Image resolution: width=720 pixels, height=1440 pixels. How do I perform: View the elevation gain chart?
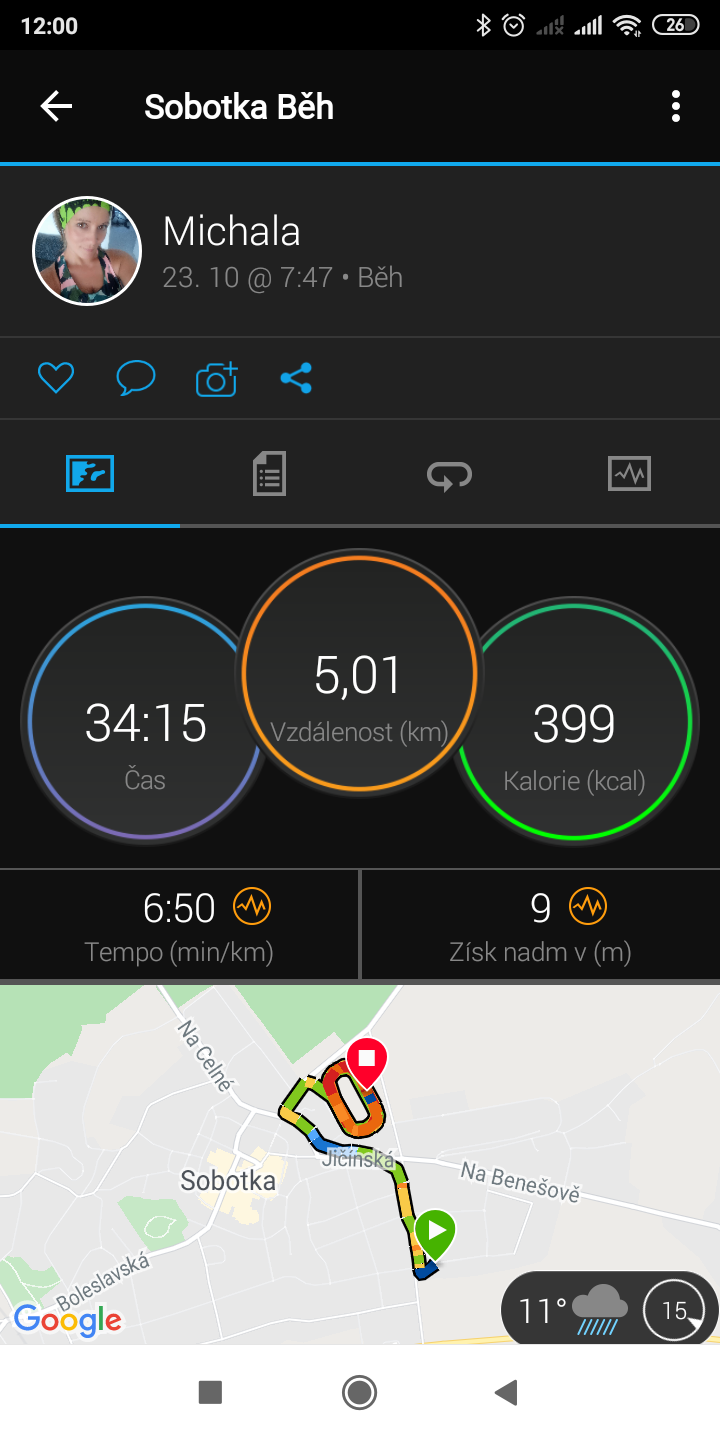tap(588, 907)
